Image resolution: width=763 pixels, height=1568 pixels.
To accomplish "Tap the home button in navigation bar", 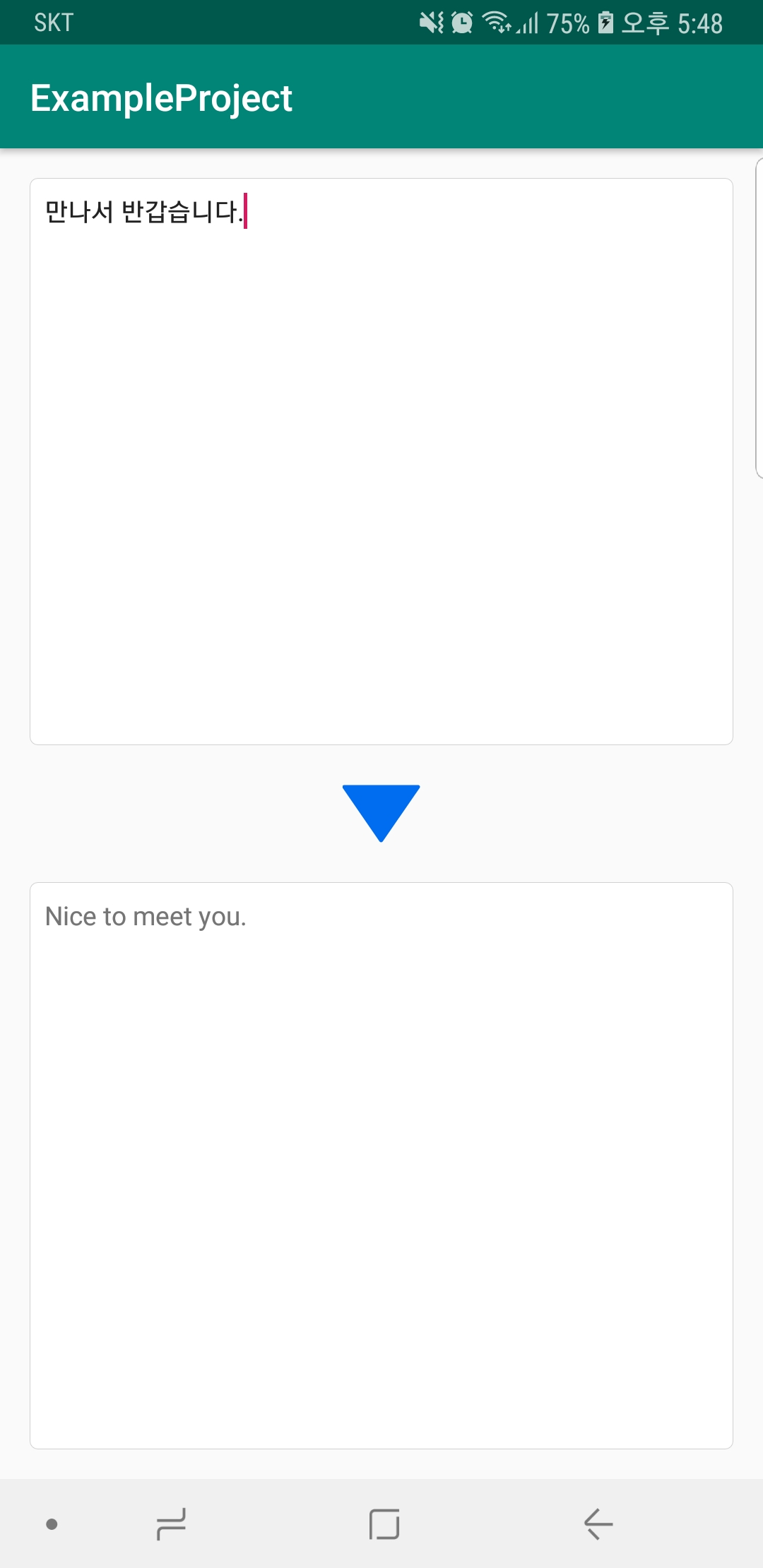I will [384, 1524].
